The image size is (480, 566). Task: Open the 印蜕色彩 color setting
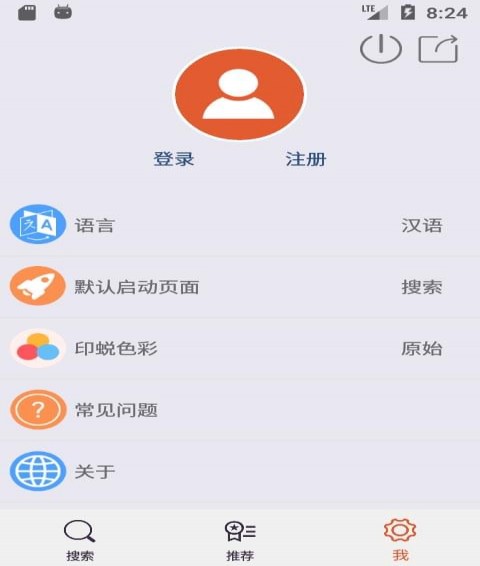click(240, 348)
